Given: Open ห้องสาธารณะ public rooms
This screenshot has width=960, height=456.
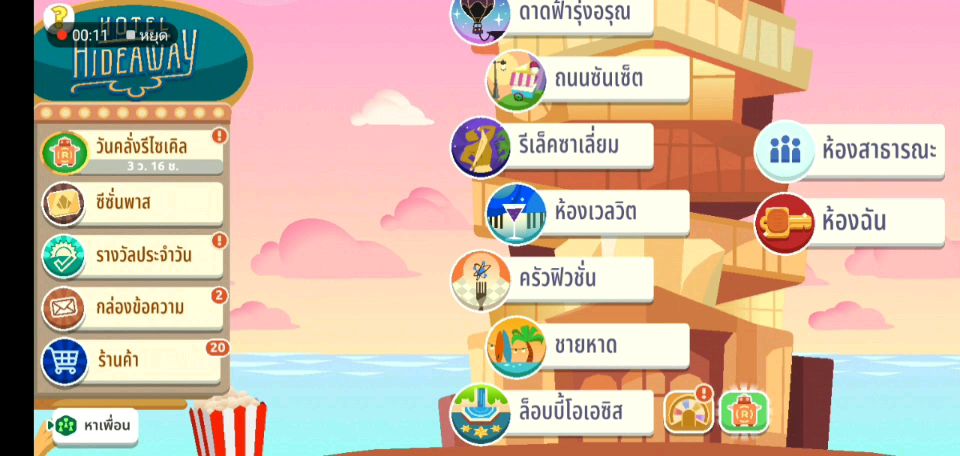Looking at the screenshot, I should pyautogui.click(x=852, y=152).
